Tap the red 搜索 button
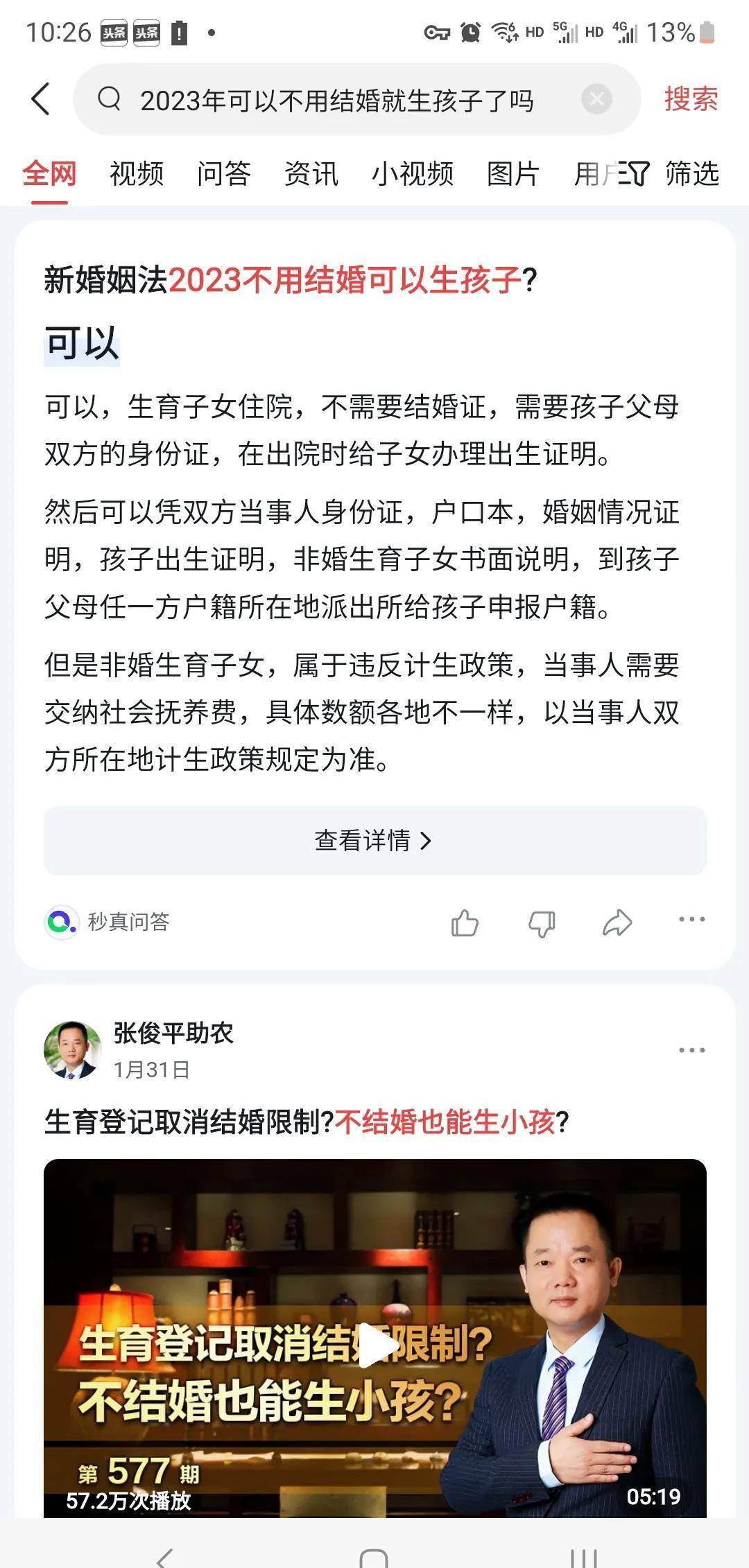Screen dimensions: 749x1568 coord(691,99)
